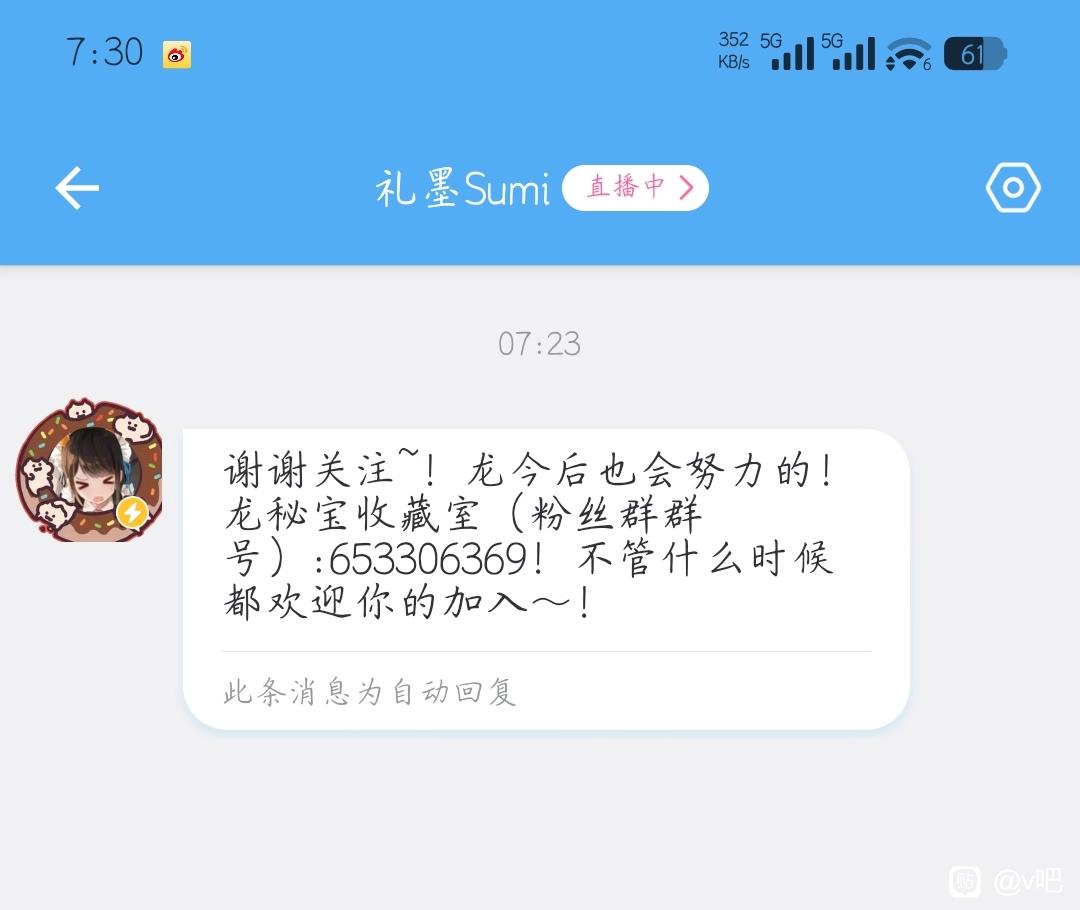Screen dimensions: 1080x910
Task: Open 礼墨Sumi's profile avatar
Action: 90,470
